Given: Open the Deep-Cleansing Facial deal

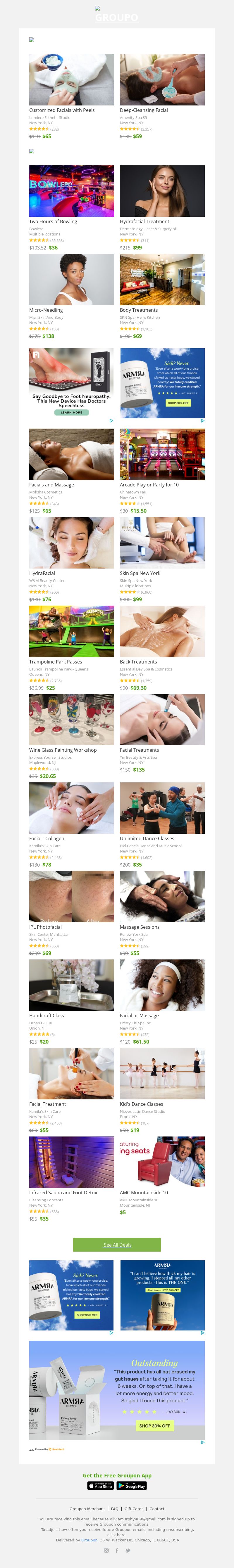Looking at the screenshot, I should click(162, 80).
